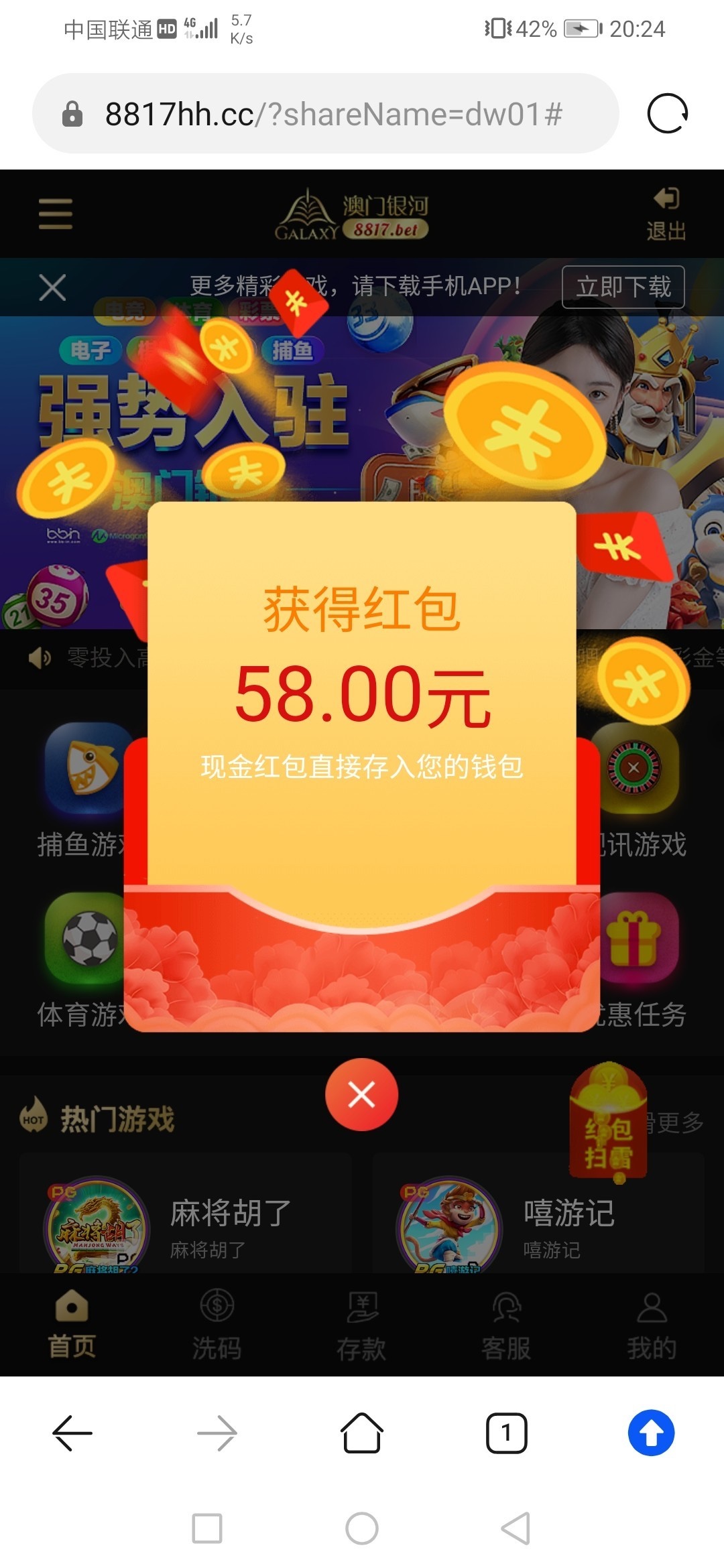Tap 立即下载 to download the app
Image resolution: width=724 pixels, height=1568 pixels.
(623, 287)
